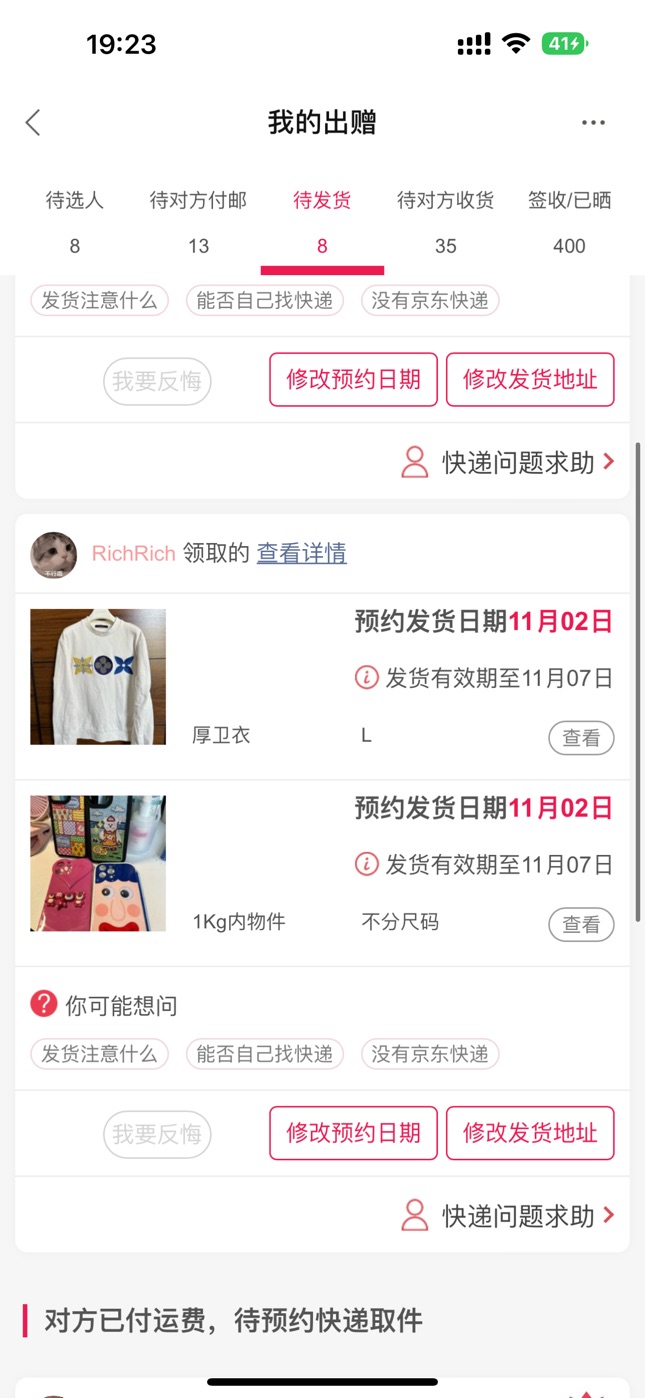Open the phone cases item photo
The height and width of the screenshot is (1398, 645).
point(98,863)
